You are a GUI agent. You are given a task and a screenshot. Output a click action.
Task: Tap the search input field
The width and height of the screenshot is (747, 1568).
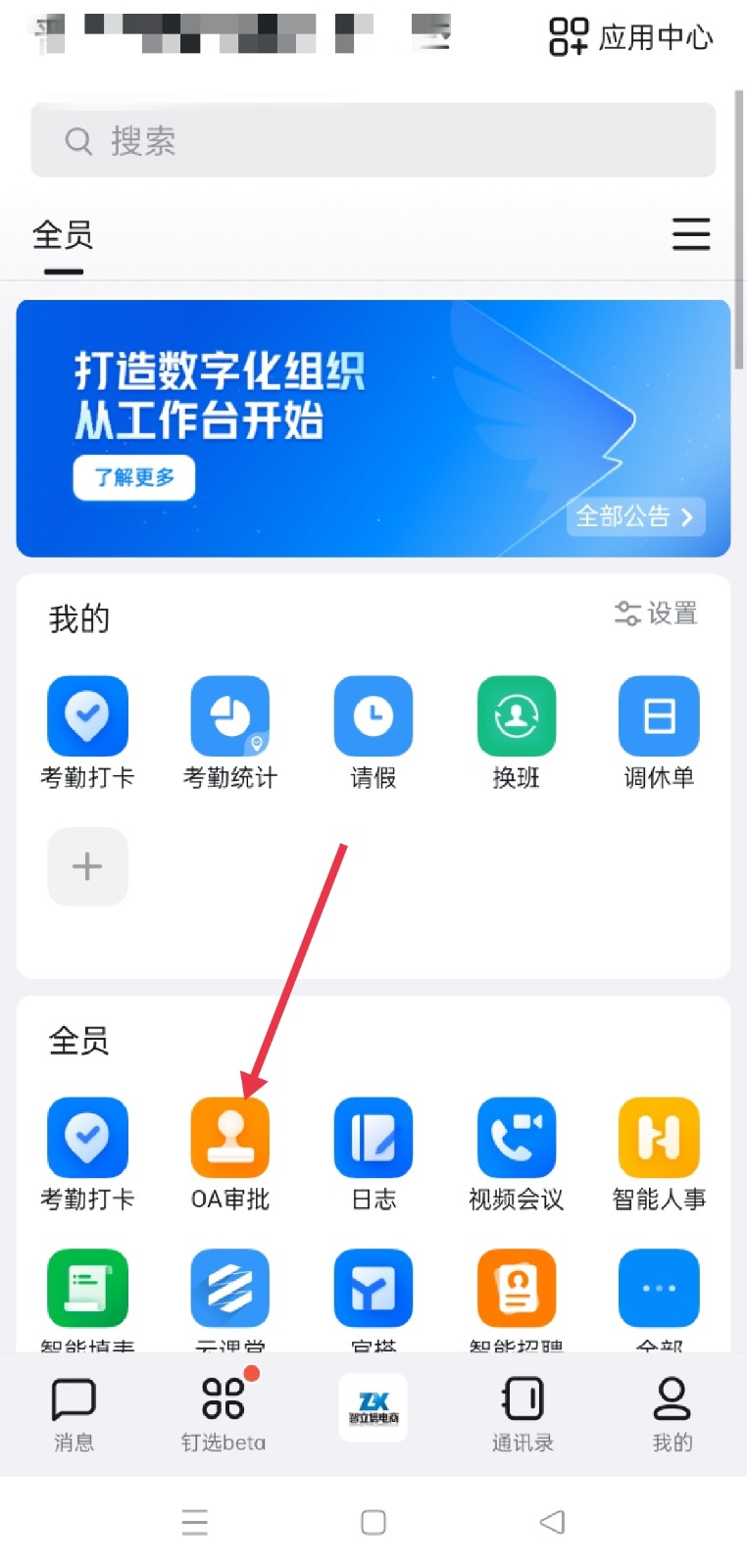[x=373, y=140]
